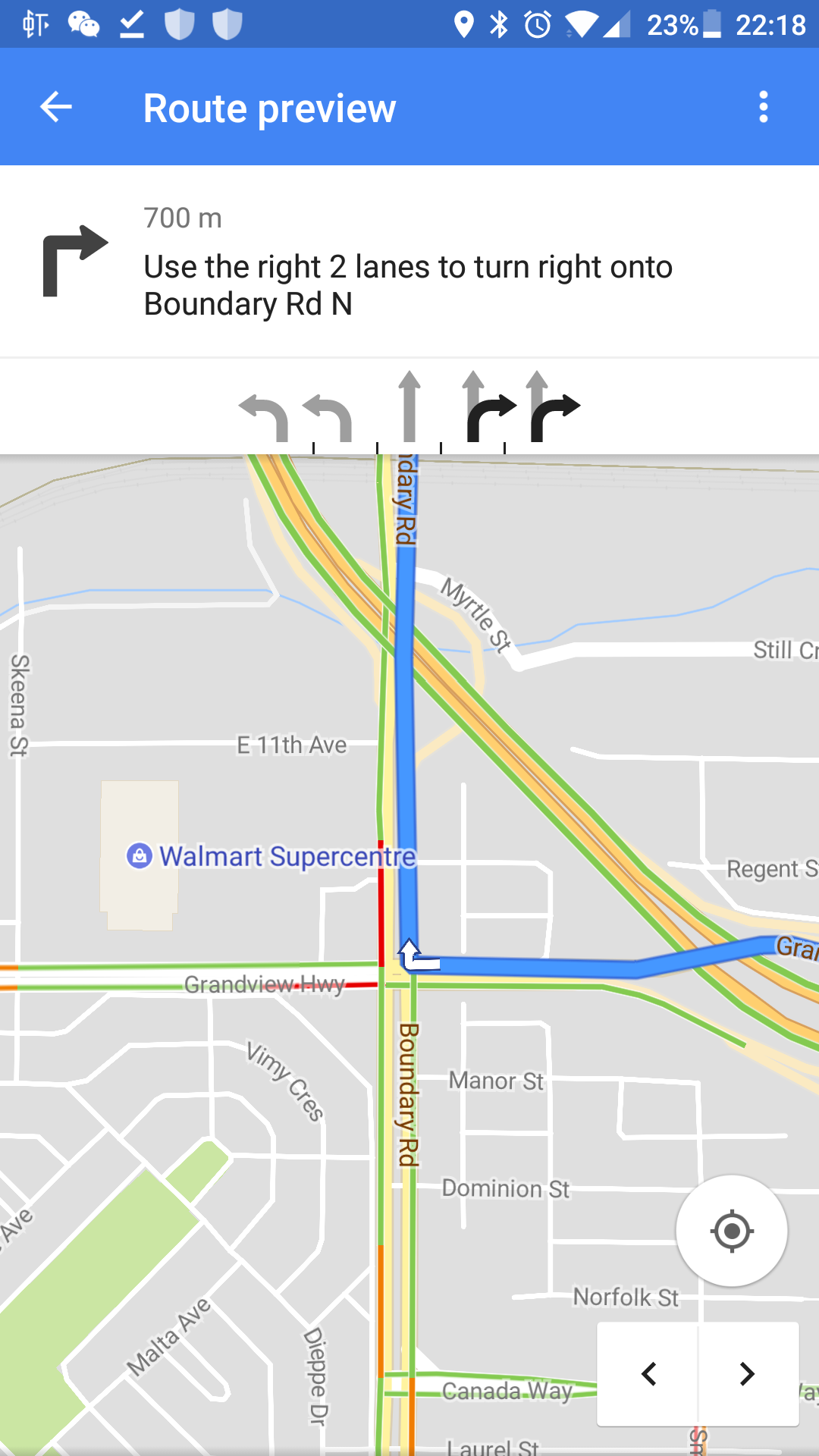Go back from Route preview
The image size is (819, 1456).
56,107
